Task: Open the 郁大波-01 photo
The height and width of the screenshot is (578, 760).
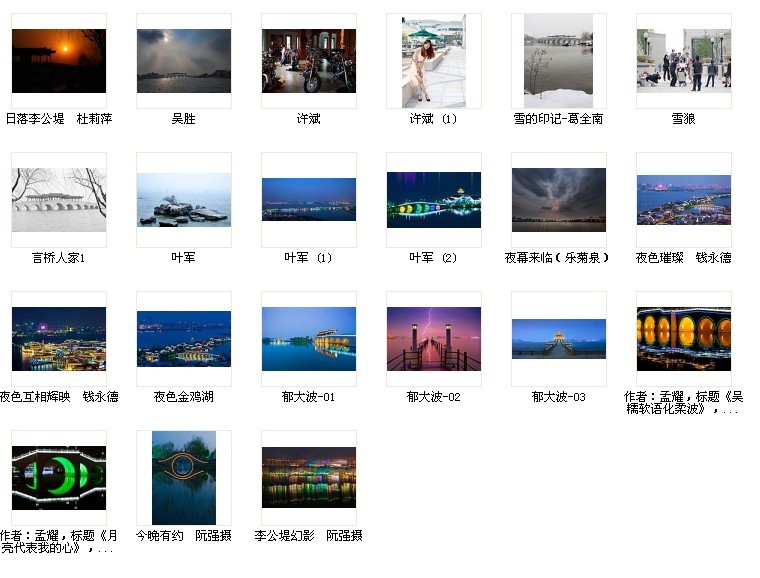Action: click(309, 339)
